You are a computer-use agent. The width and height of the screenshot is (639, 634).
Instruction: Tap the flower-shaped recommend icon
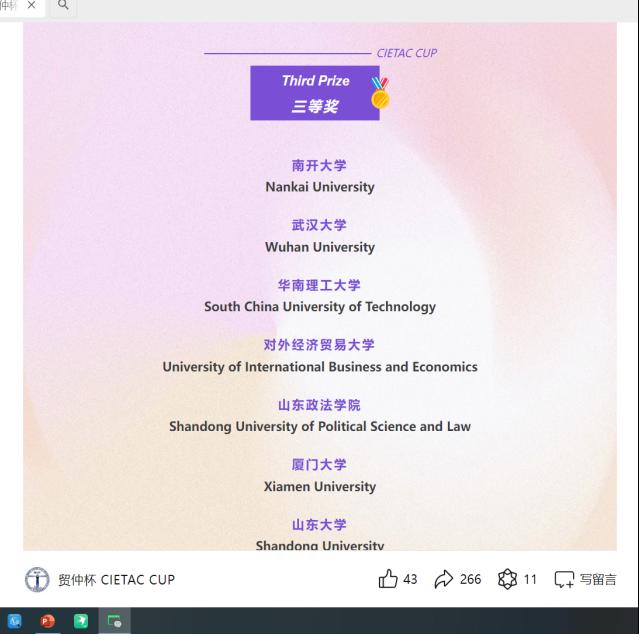tap(507, 579)
